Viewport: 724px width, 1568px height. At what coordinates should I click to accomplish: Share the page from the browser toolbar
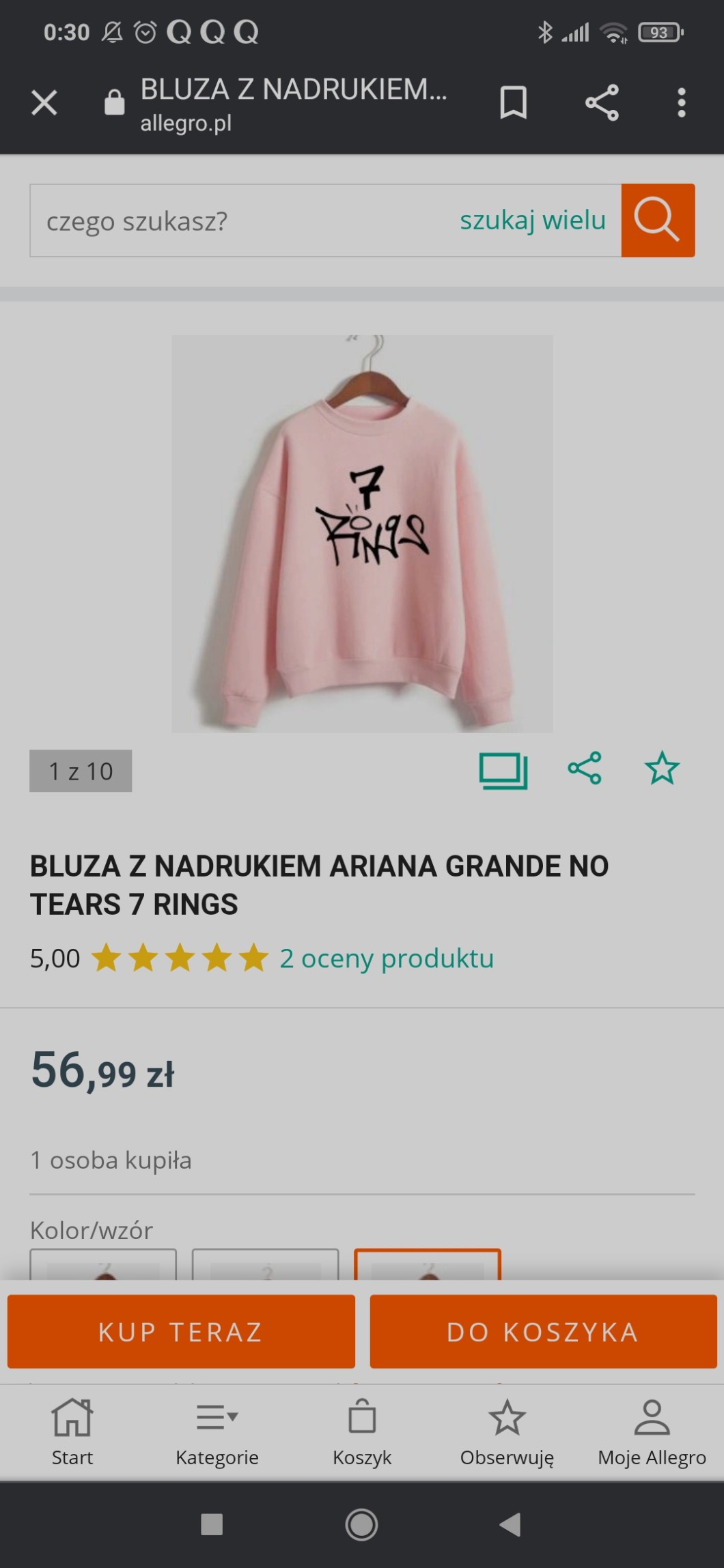602,103
